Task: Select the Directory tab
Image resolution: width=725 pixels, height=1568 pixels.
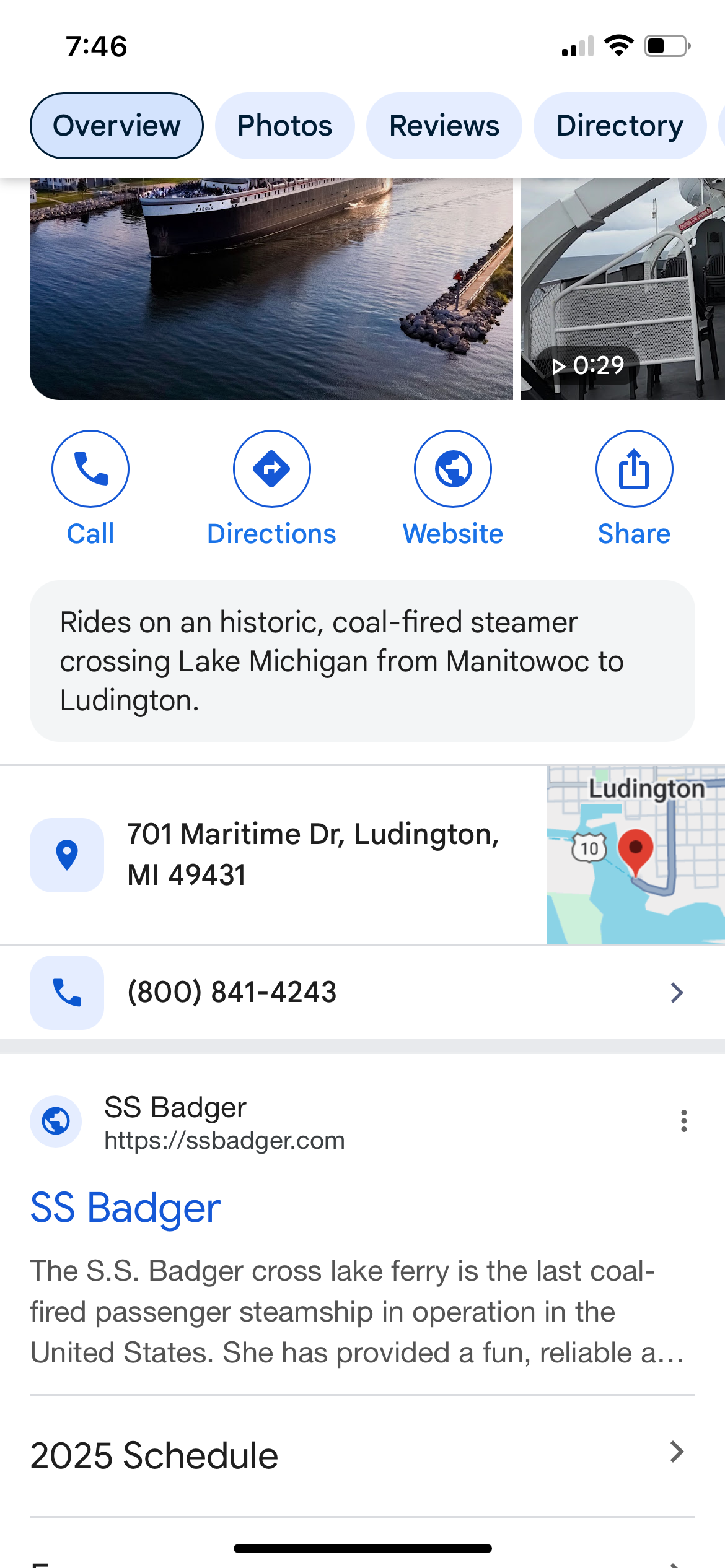Action: (x=619, y=126)
